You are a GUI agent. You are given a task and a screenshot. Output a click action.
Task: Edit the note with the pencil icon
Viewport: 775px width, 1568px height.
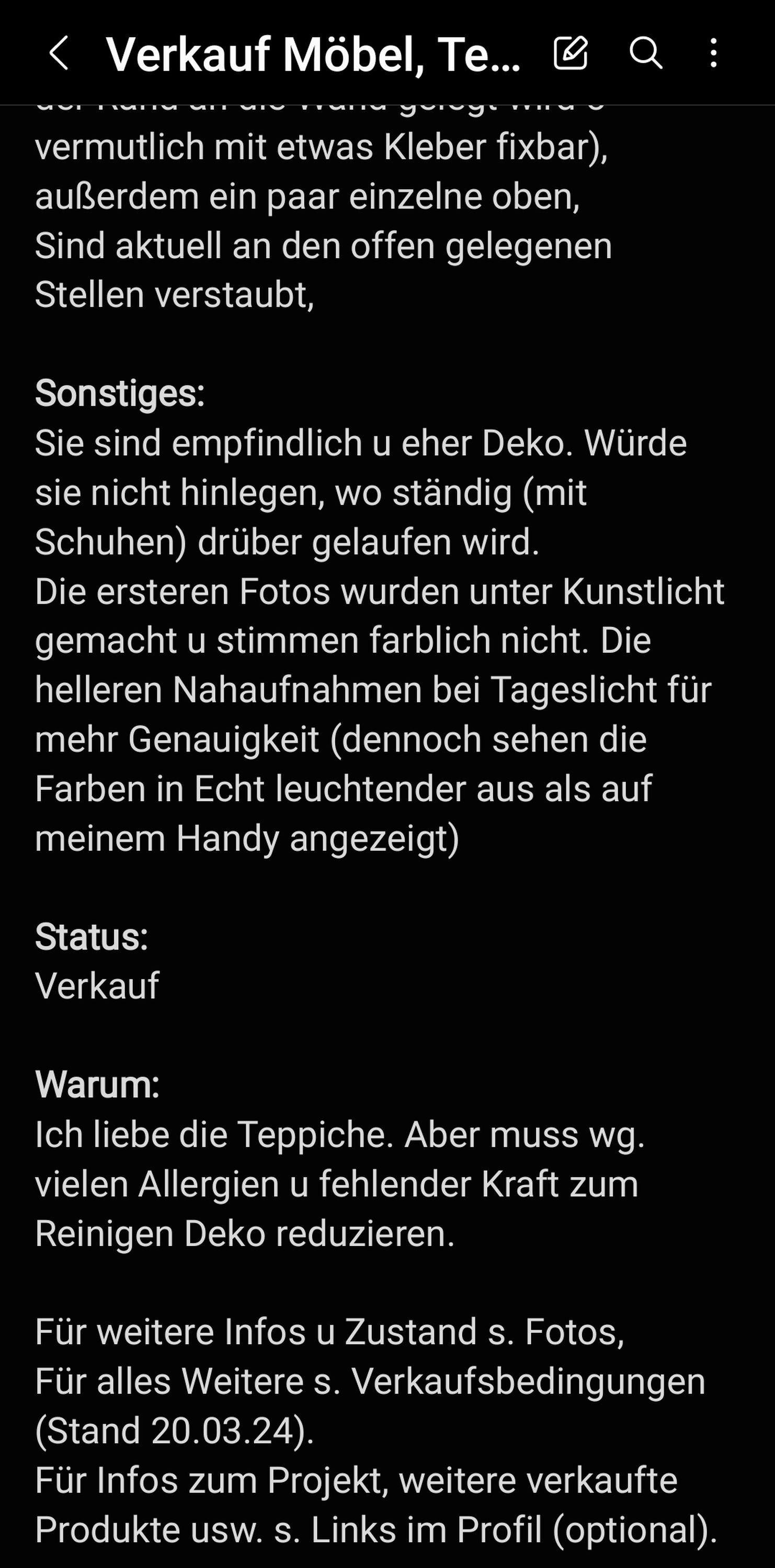click(x=571, y=52)
